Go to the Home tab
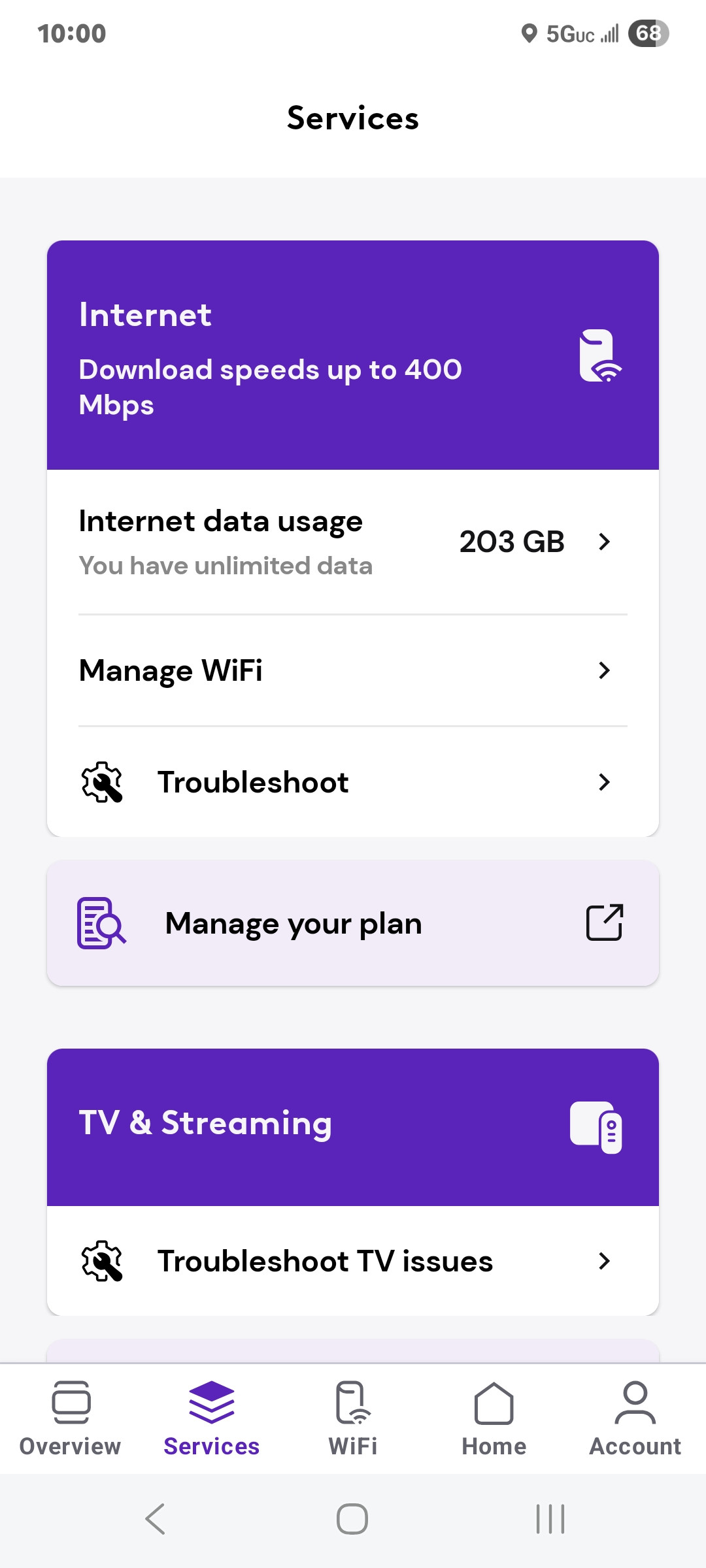 click(494, 1419)
